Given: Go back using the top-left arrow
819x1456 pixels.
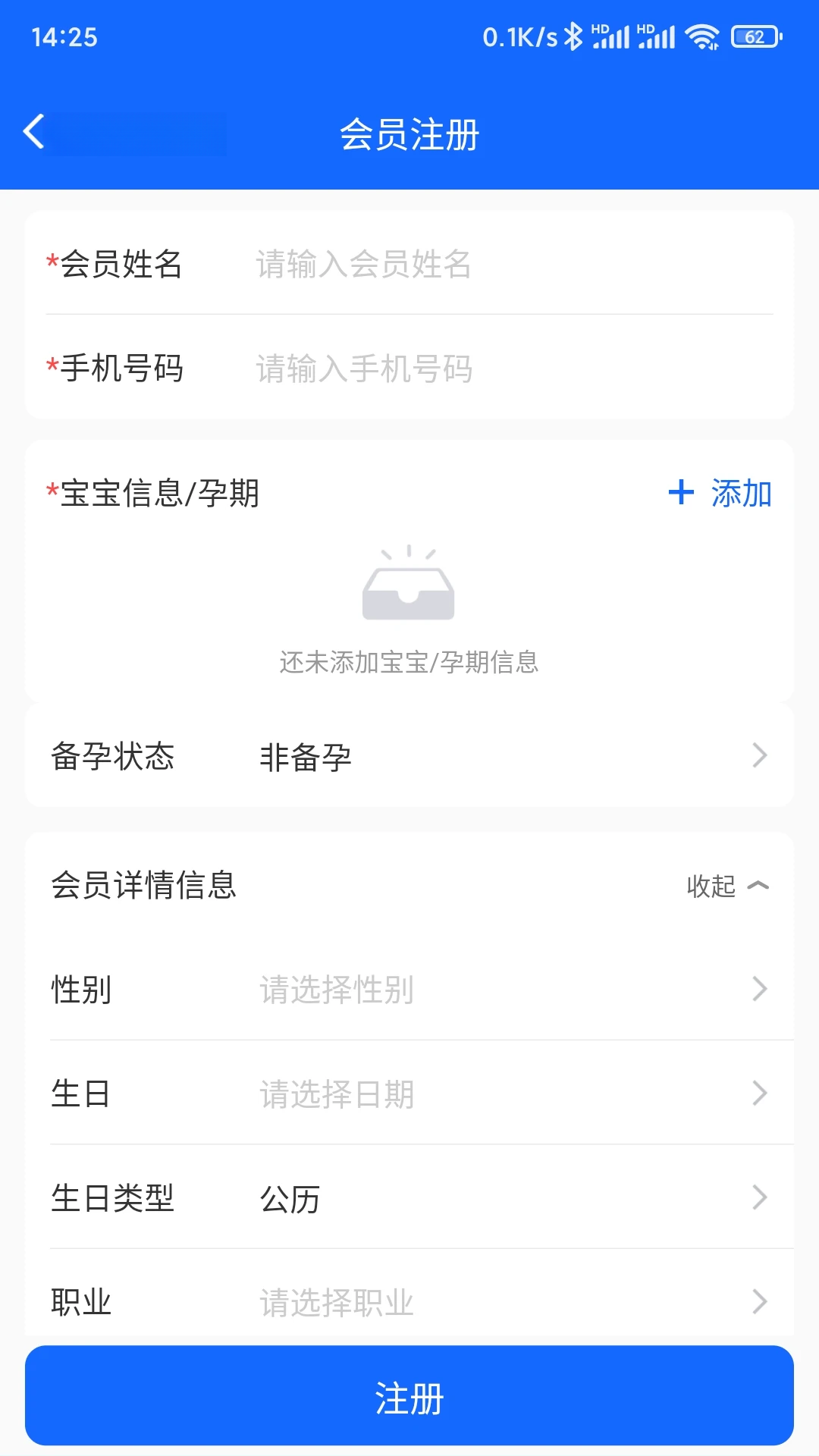Looking at the screenshot, I should pyautogui.click(x=34, y=132).
